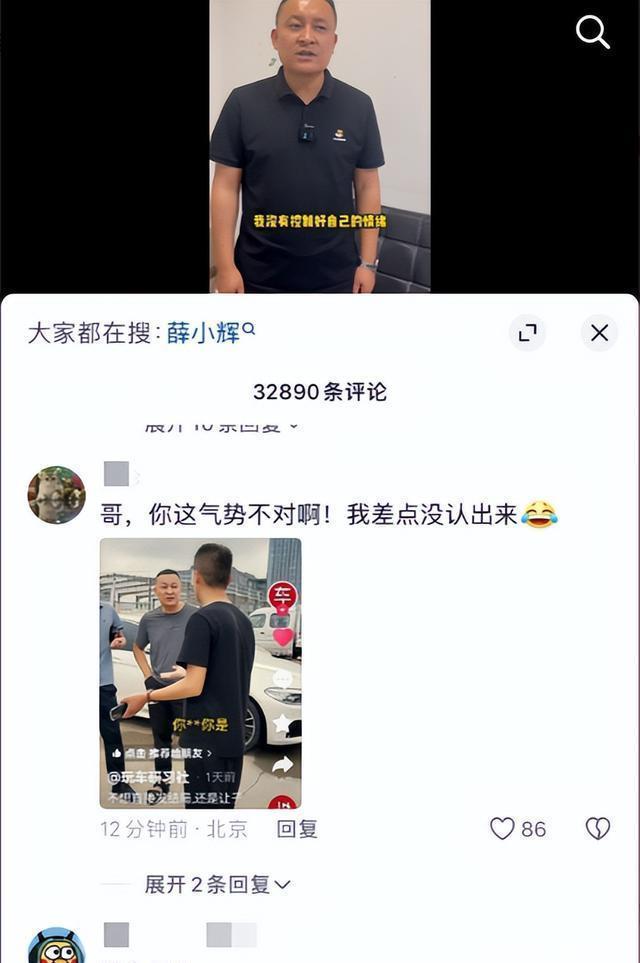Like the comment with 86 likes
The height and width of the screenshot is (963, 640).
(503, 829)
